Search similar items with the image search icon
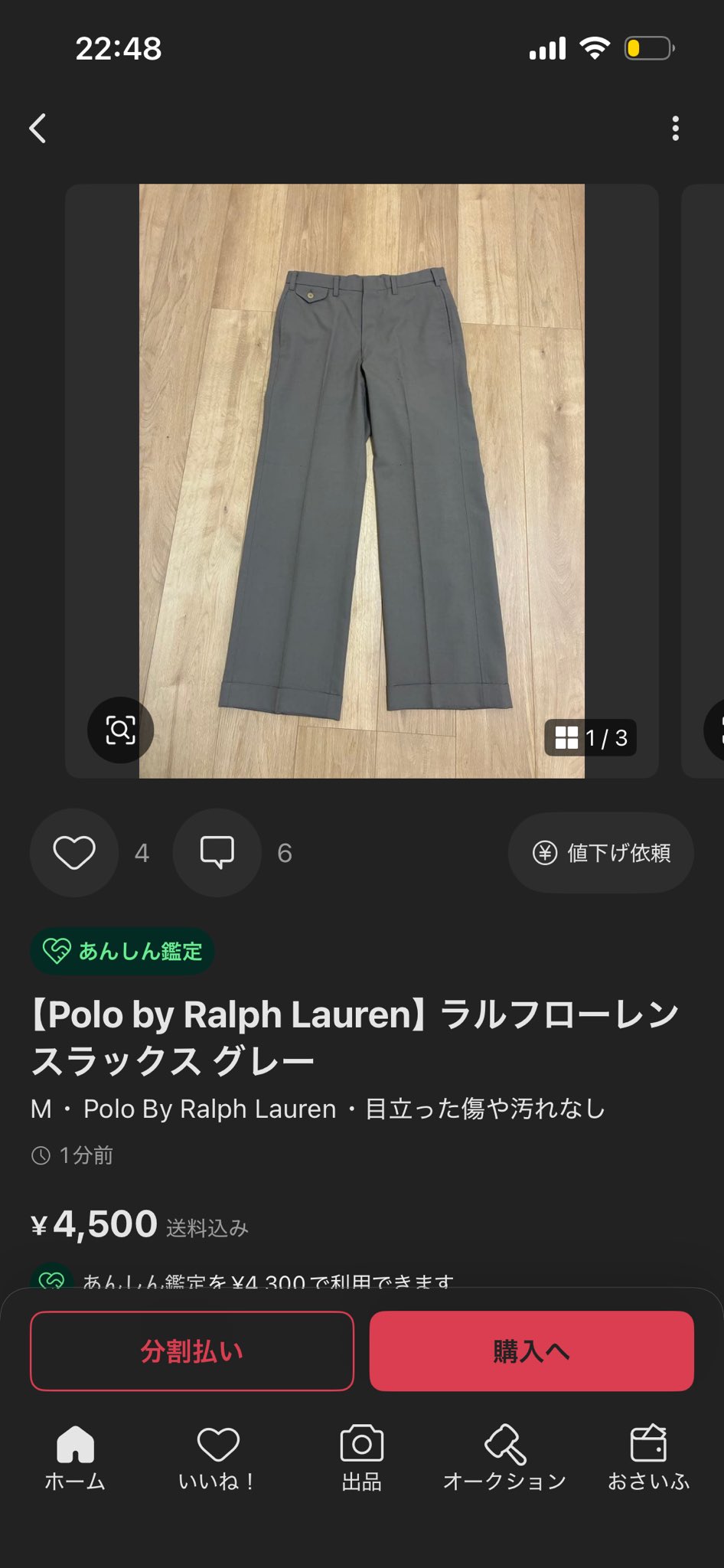This screenshot has height=1568, width=724. click(120, 730)
